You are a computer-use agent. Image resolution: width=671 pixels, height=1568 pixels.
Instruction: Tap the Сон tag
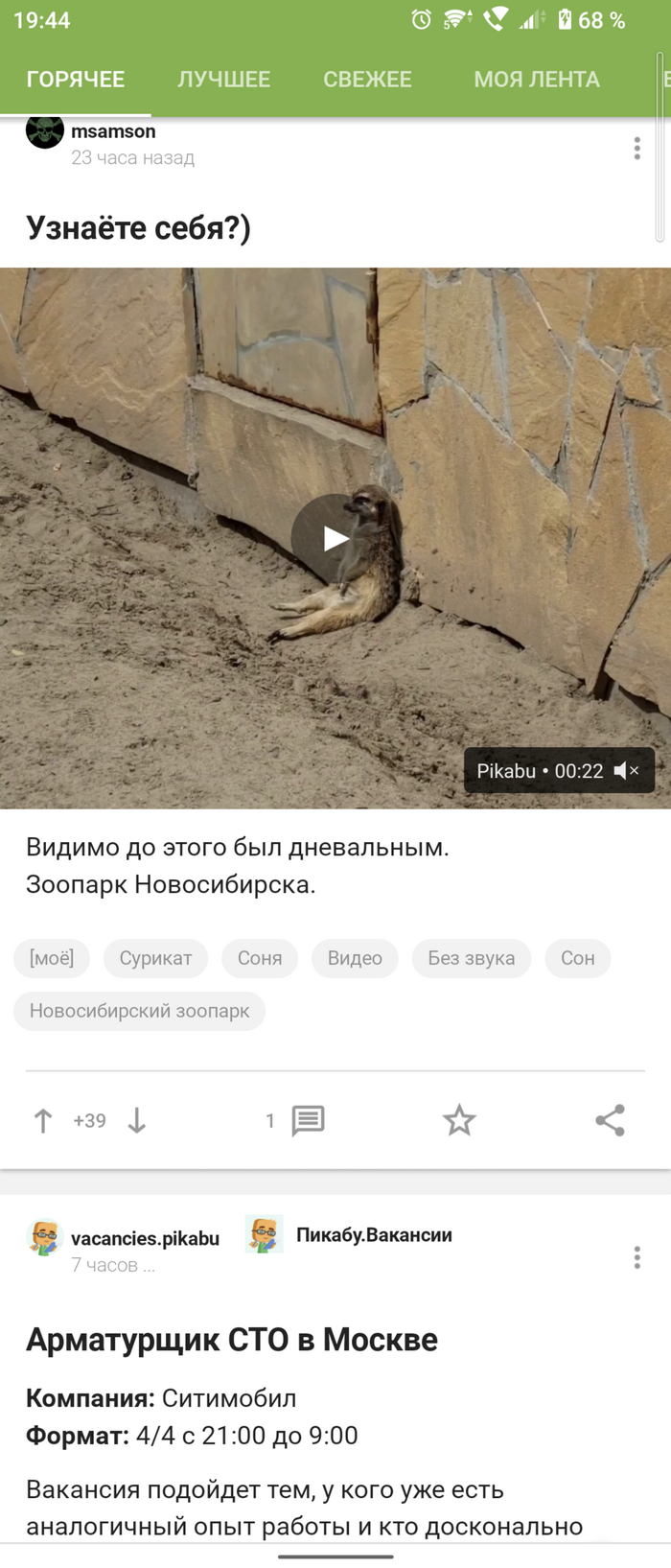577,958
